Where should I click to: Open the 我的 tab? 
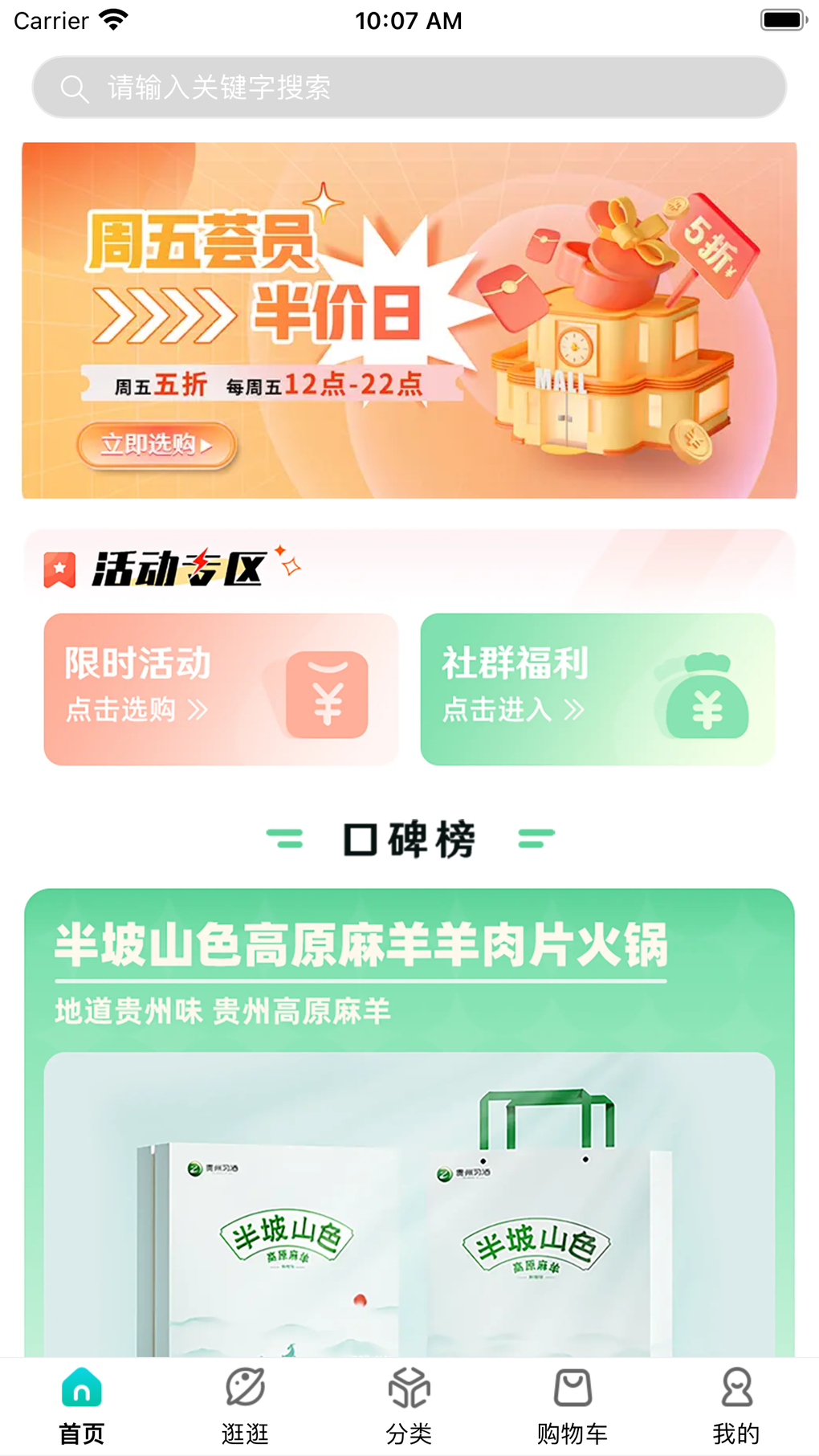pyautogui.click(x=737, y=1407)
